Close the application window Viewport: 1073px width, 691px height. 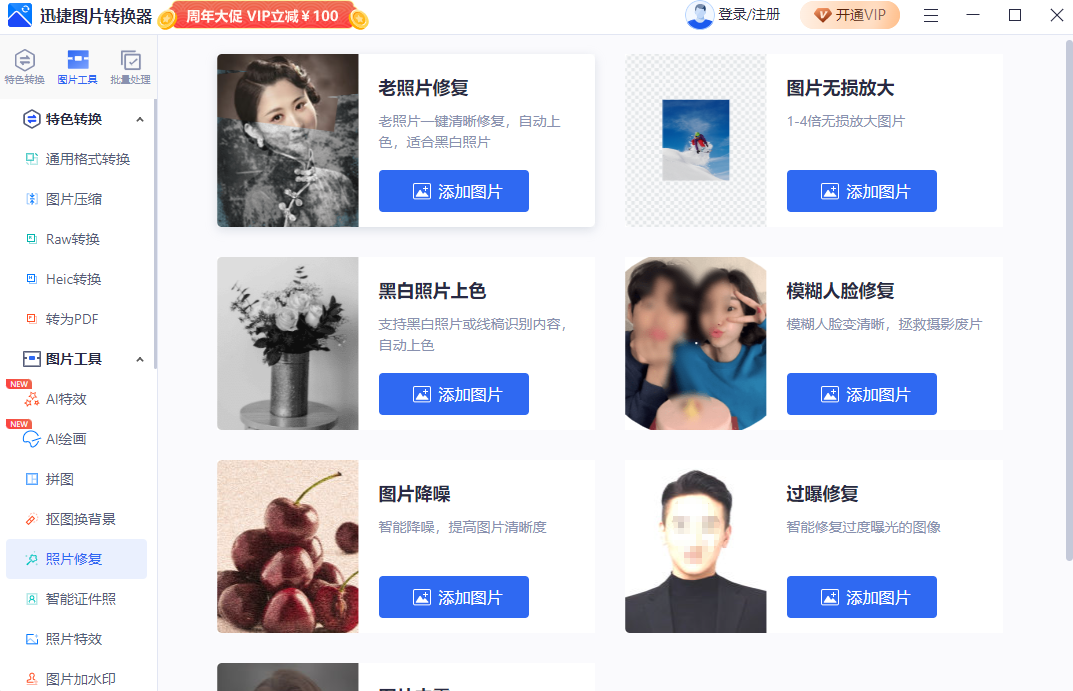tap(1056, 15)
